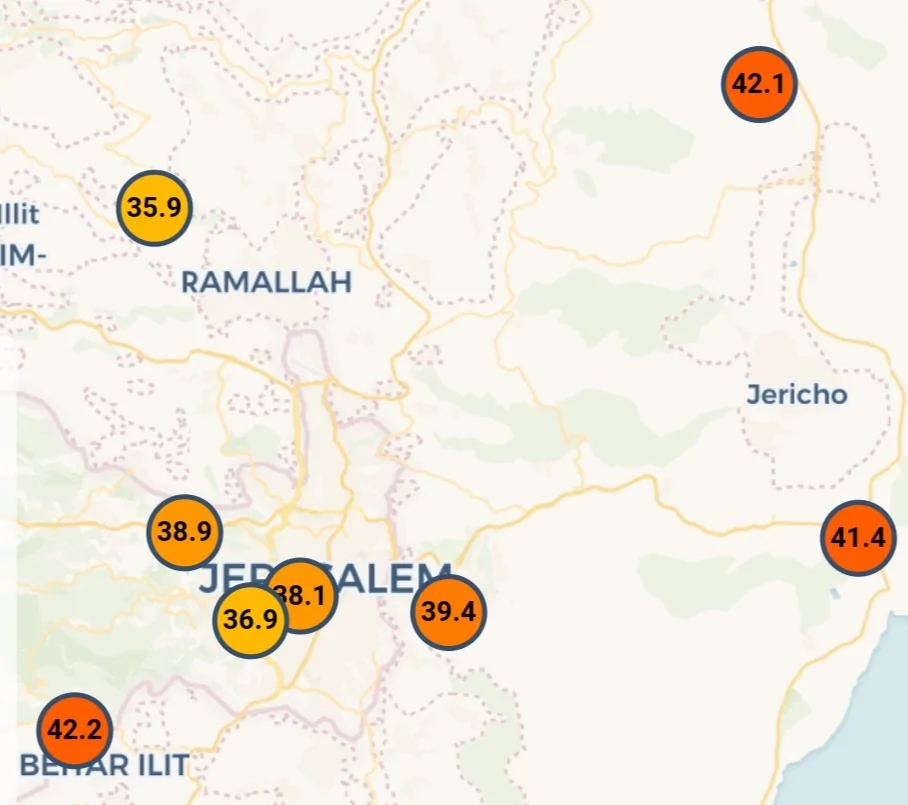Select the 35.9 marker near Ramallah
Image resolution: width=908 pixels, height=805 pixels.
coord(154,208)
